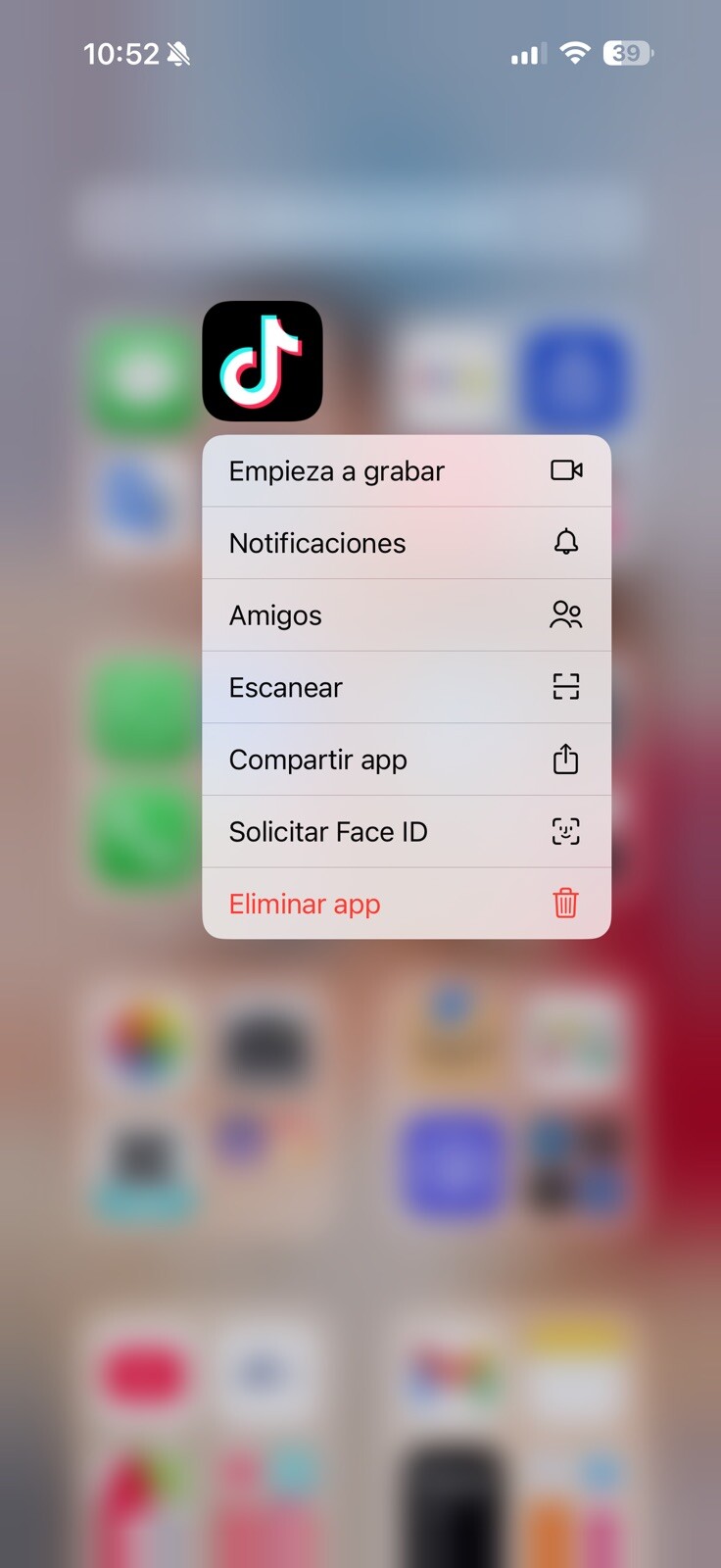Select Empieza a grabar from the menu
Viewport: 721px width, 1568px height.
tap(406, 471)
